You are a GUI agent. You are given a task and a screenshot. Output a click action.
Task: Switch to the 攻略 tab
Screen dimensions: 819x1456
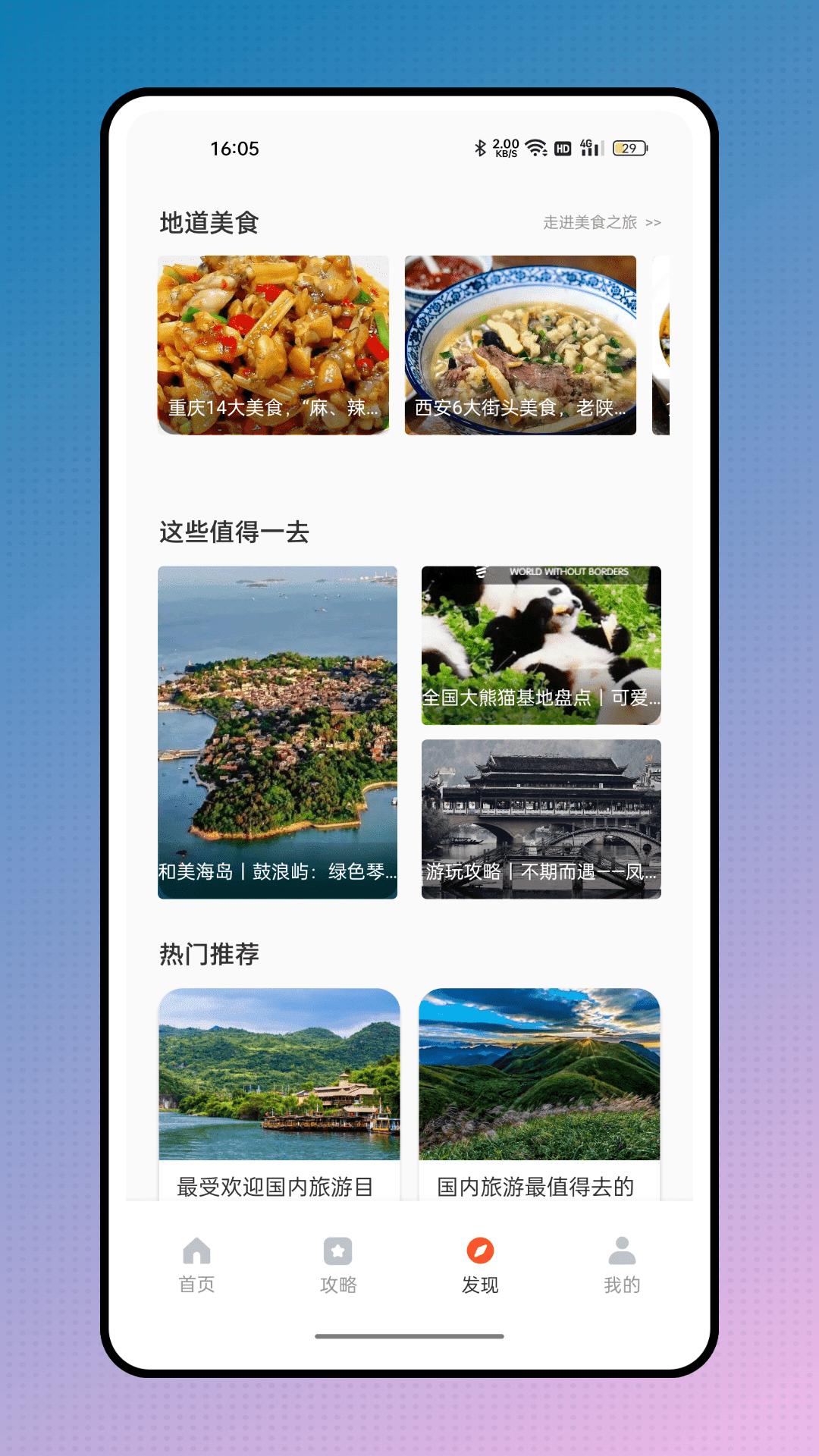[338, 1265]
